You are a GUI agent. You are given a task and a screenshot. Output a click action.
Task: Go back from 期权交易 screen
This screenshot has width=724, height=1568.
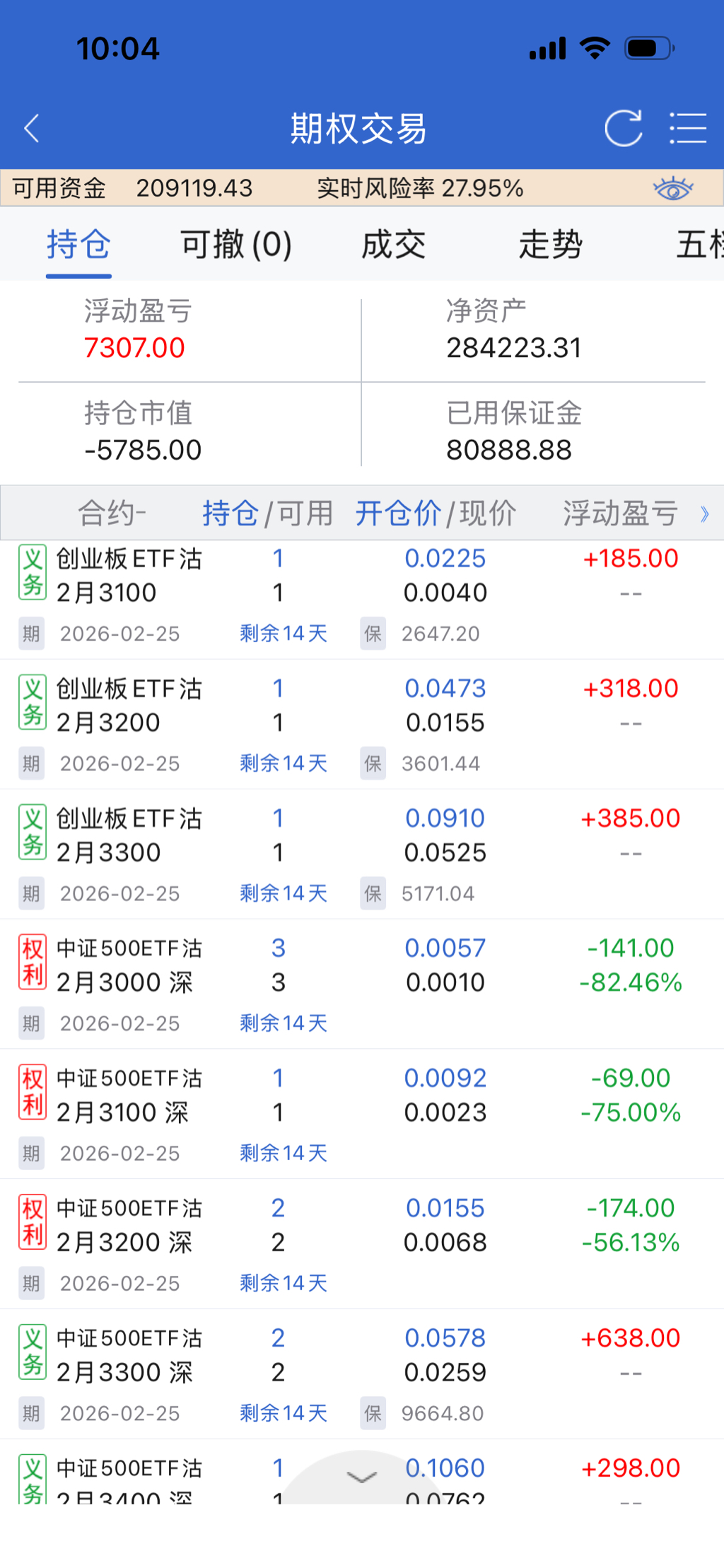coord(32,128)
